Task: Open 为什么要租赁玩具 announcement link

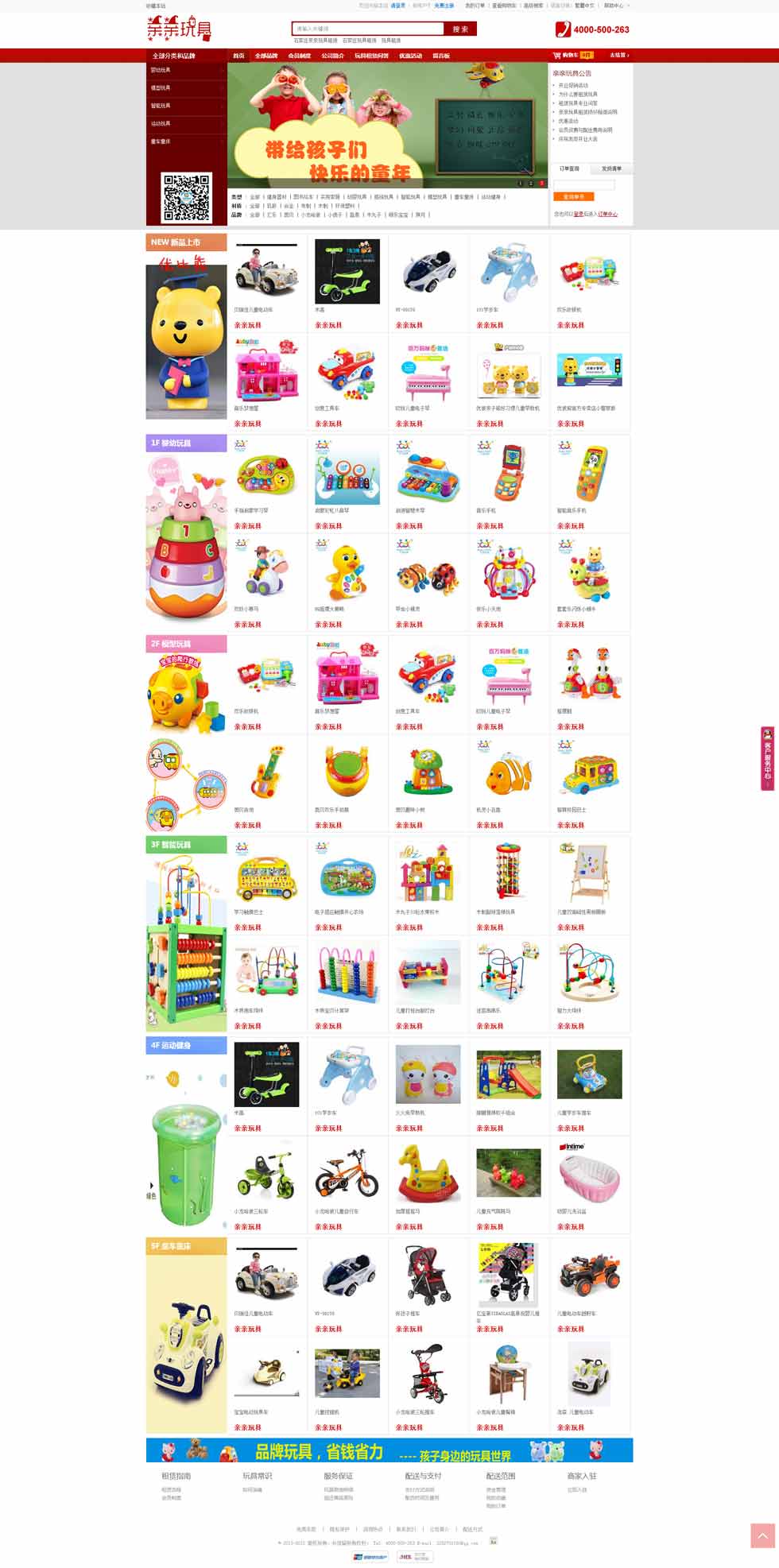Action: (578, 95)
